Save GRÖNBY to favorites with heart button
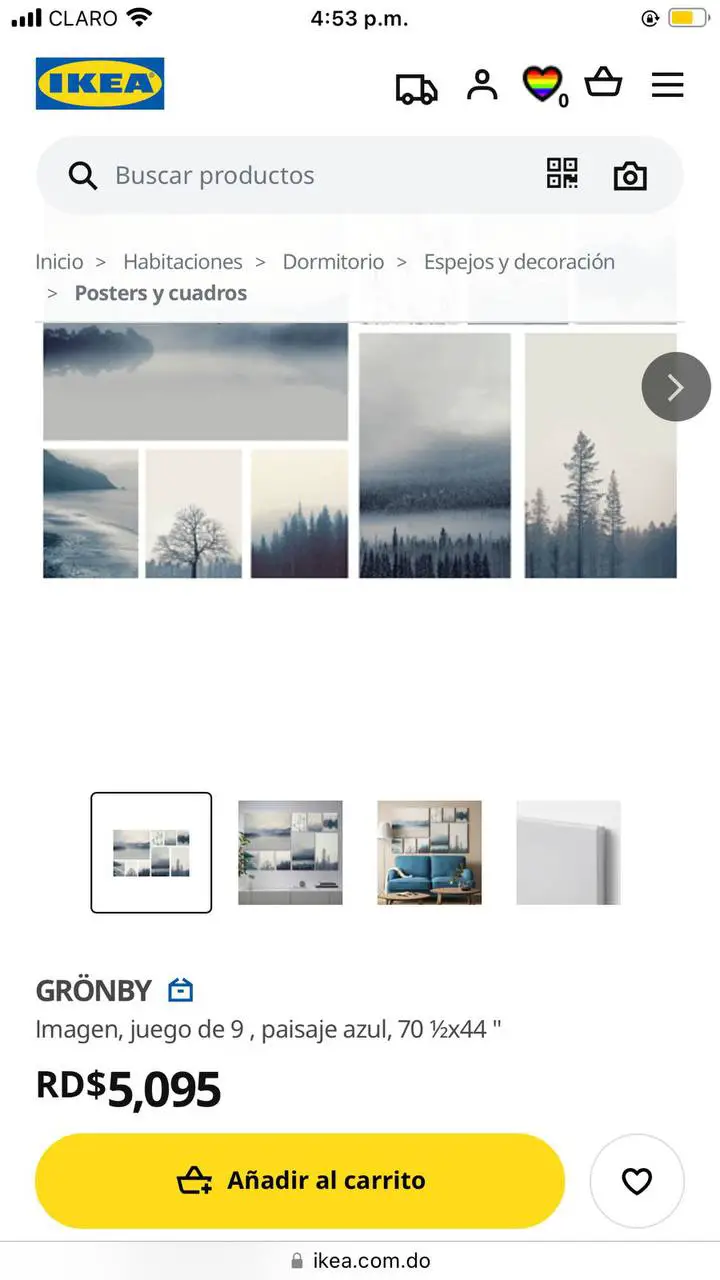The image size is (720, 1280). click(x=637, y=1181)
